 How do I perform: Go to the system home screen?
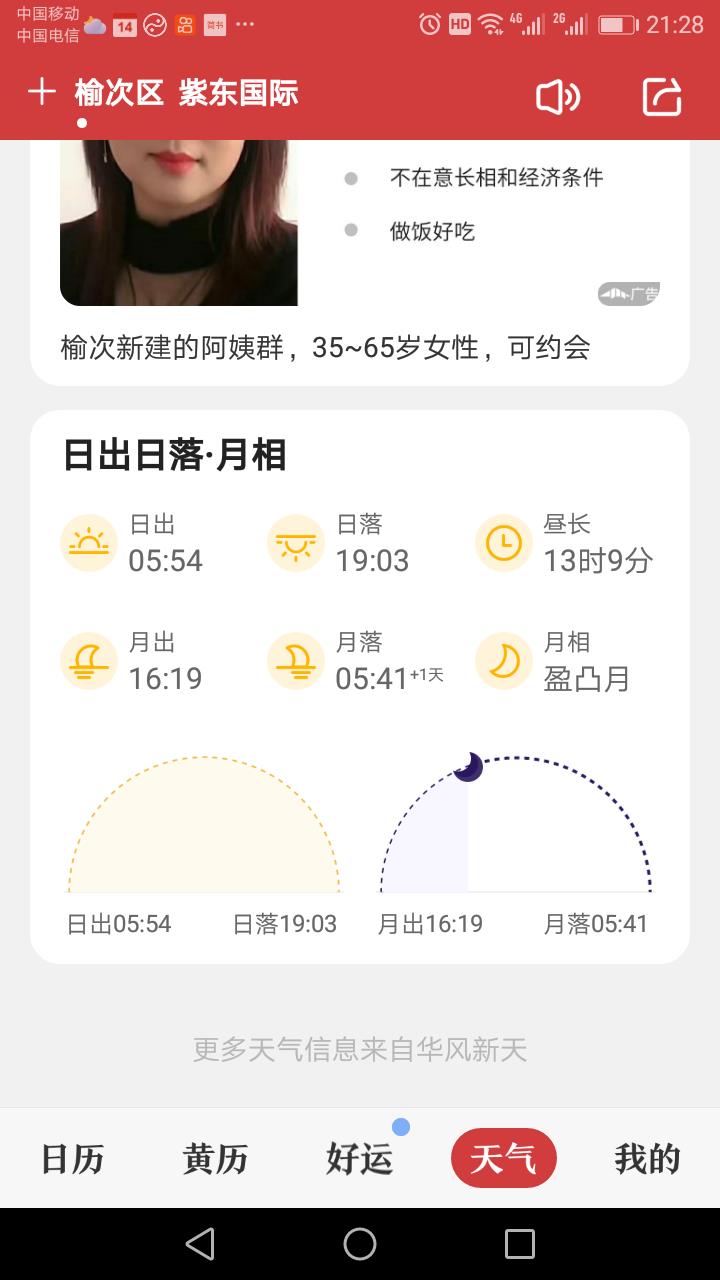point(360,1244)
